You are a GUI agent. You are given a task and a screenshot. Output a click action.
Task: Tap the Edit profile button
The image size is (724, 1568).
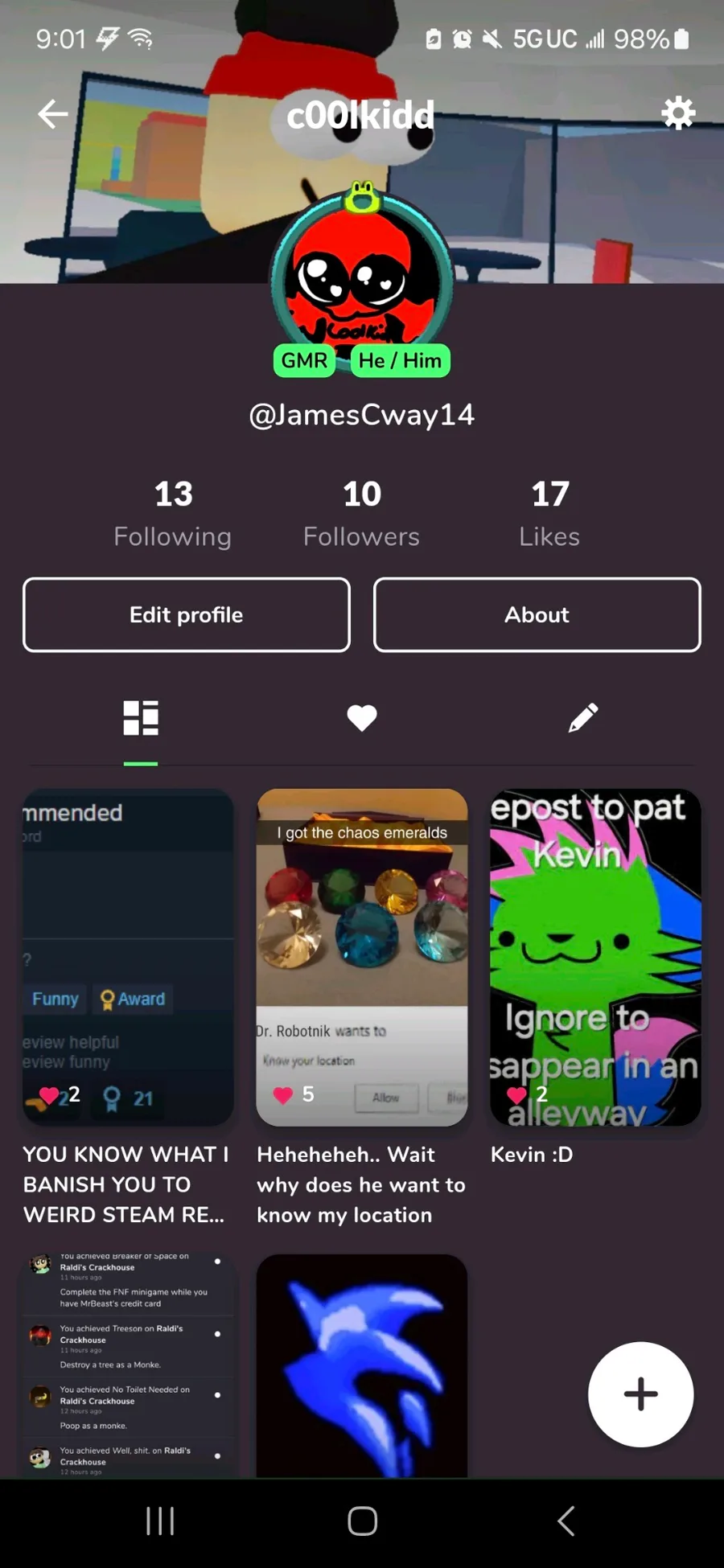187,615
